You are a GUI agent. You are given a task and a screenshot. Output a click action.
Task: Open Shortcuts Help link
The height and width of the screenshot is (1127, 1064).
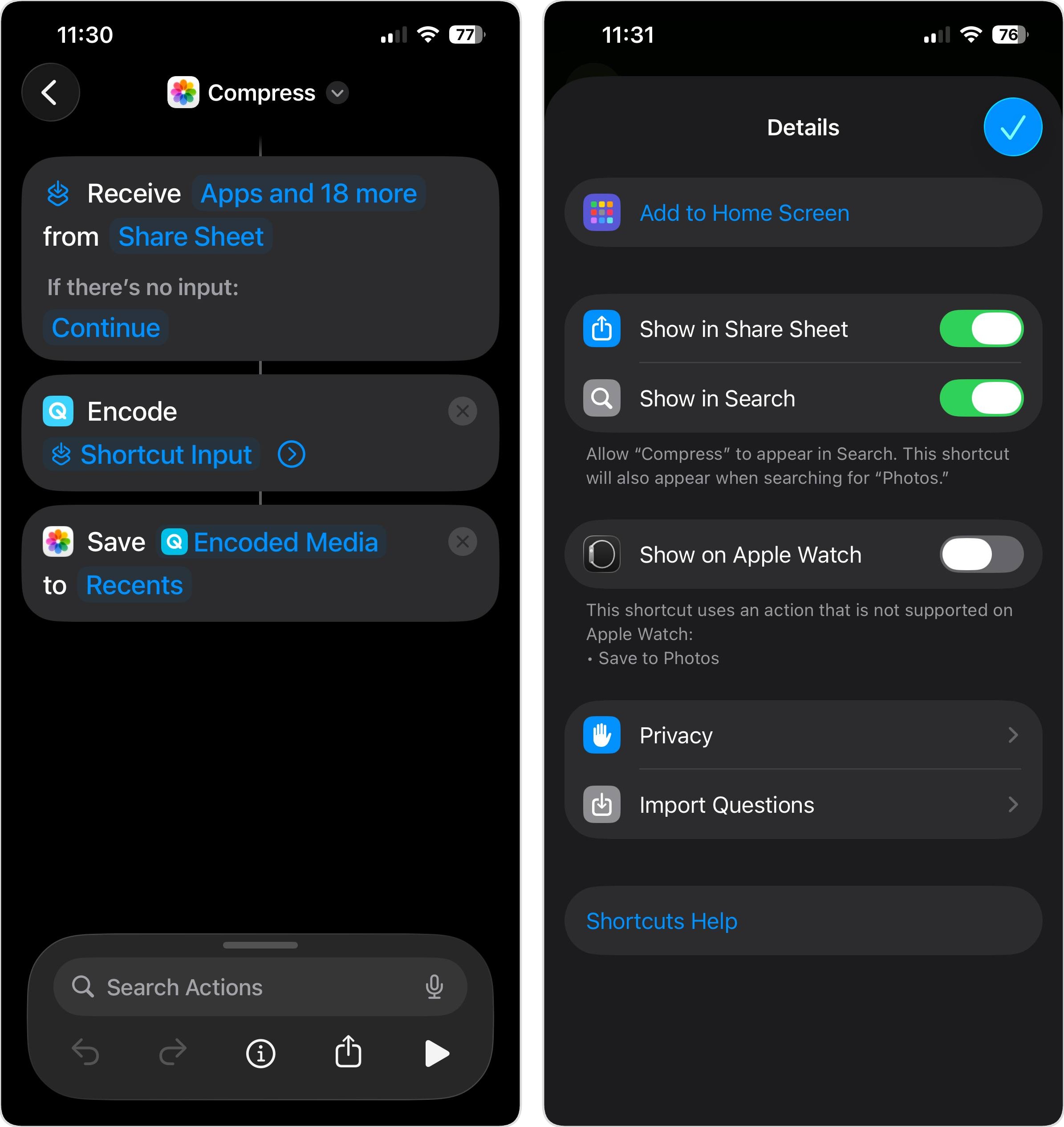coord(661,920)
